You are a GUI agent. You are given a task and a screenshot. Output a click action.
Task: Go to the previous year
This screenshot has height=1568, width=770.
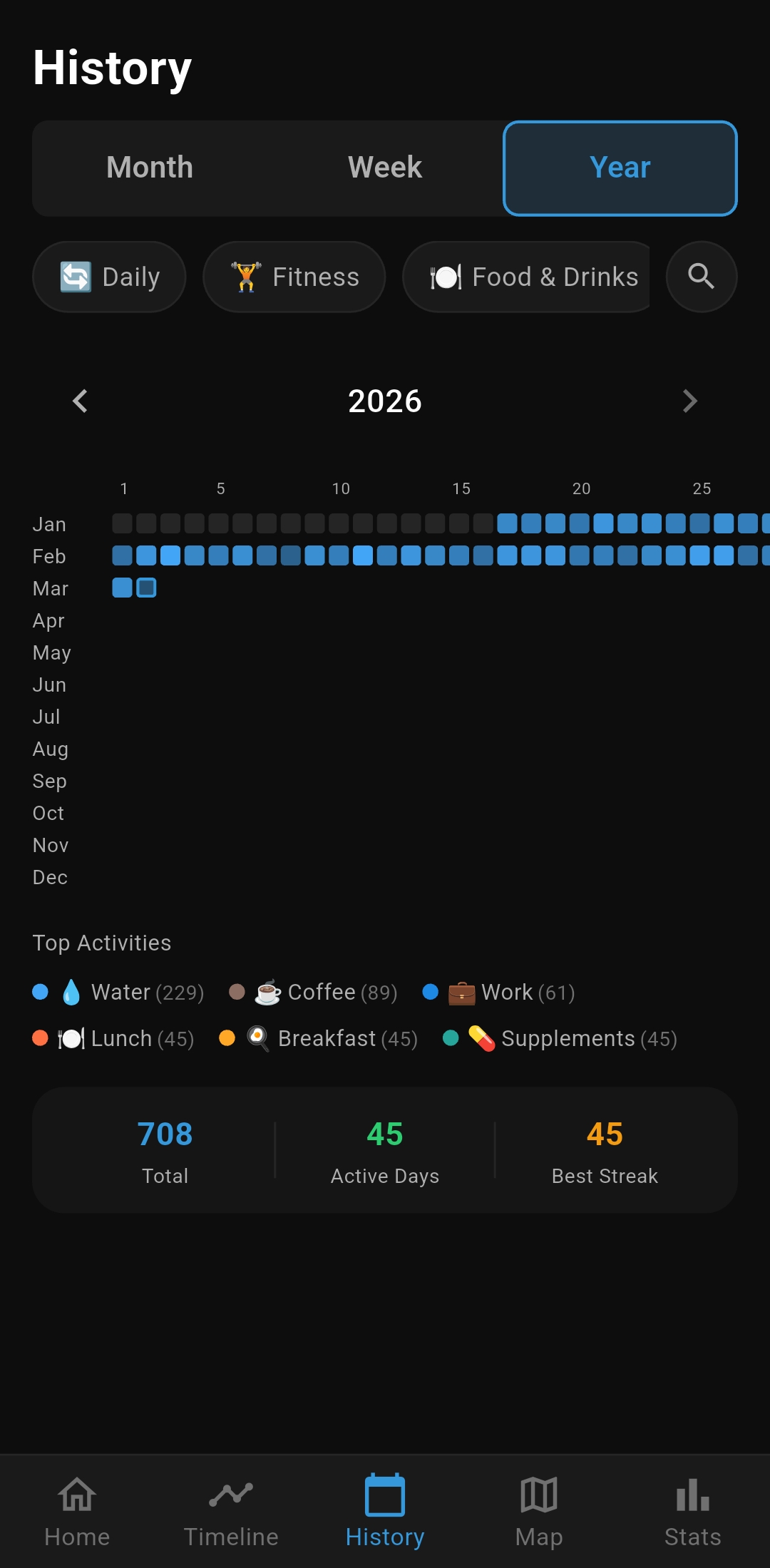point(79,401)
